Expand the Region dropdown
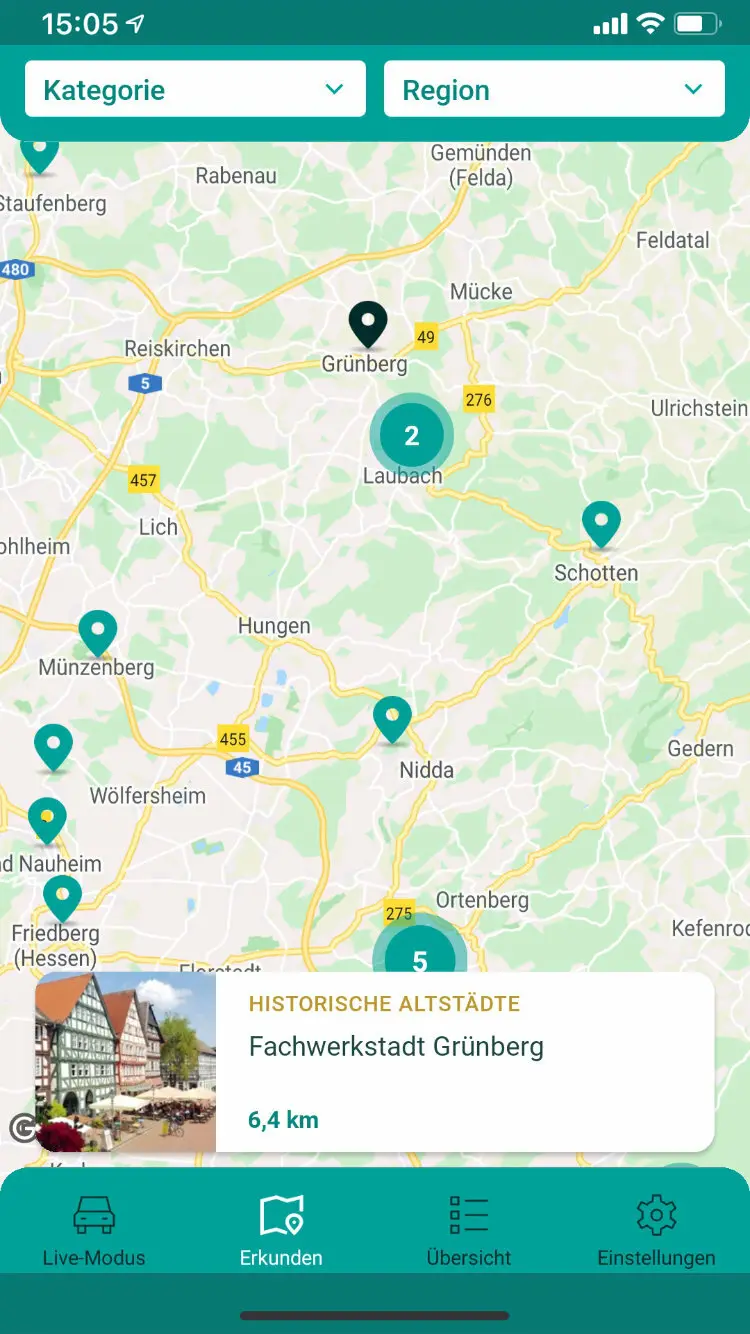 click(554, 90)
